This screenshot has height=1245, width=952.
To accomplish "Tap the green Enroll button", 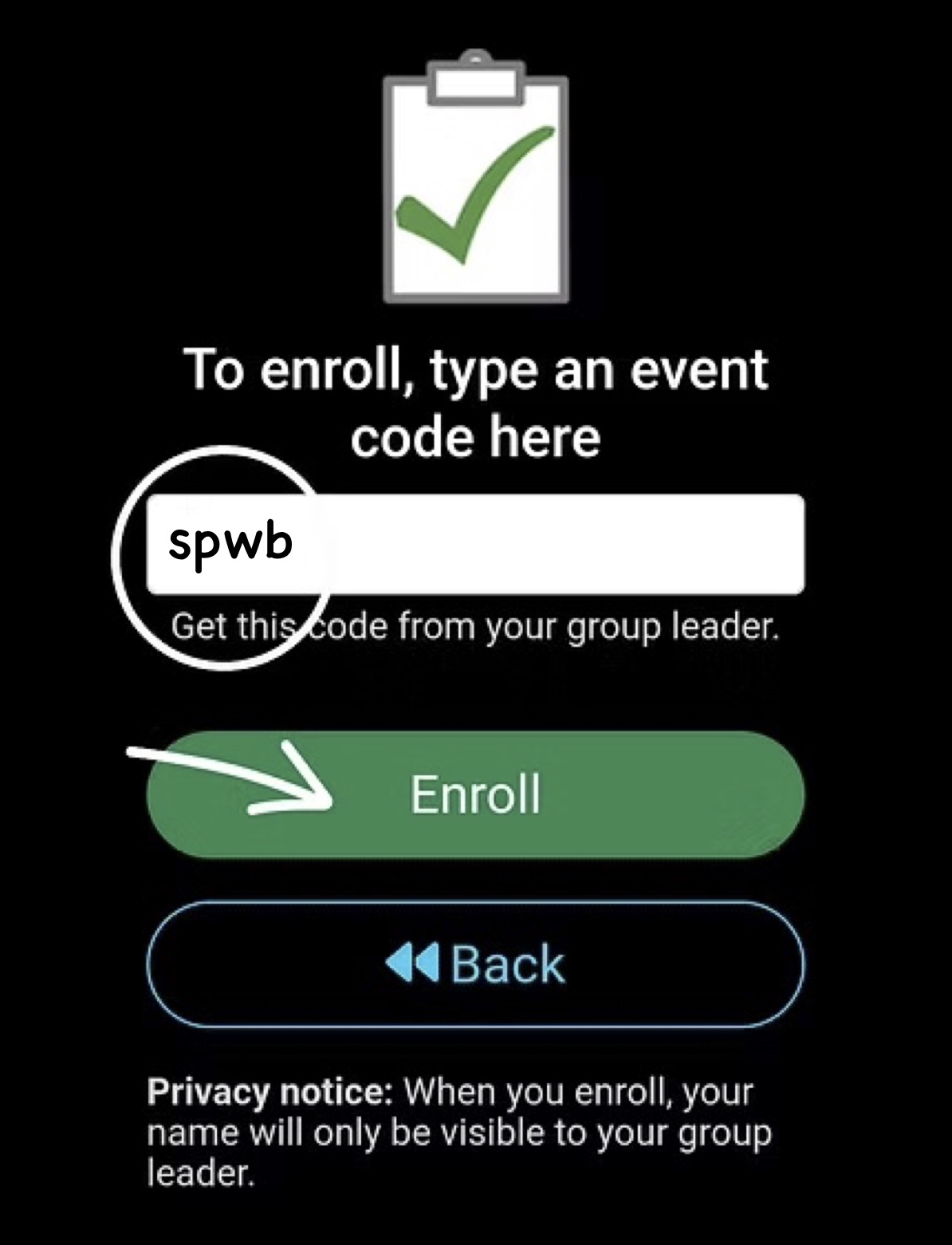I will (x=476, y=794).
